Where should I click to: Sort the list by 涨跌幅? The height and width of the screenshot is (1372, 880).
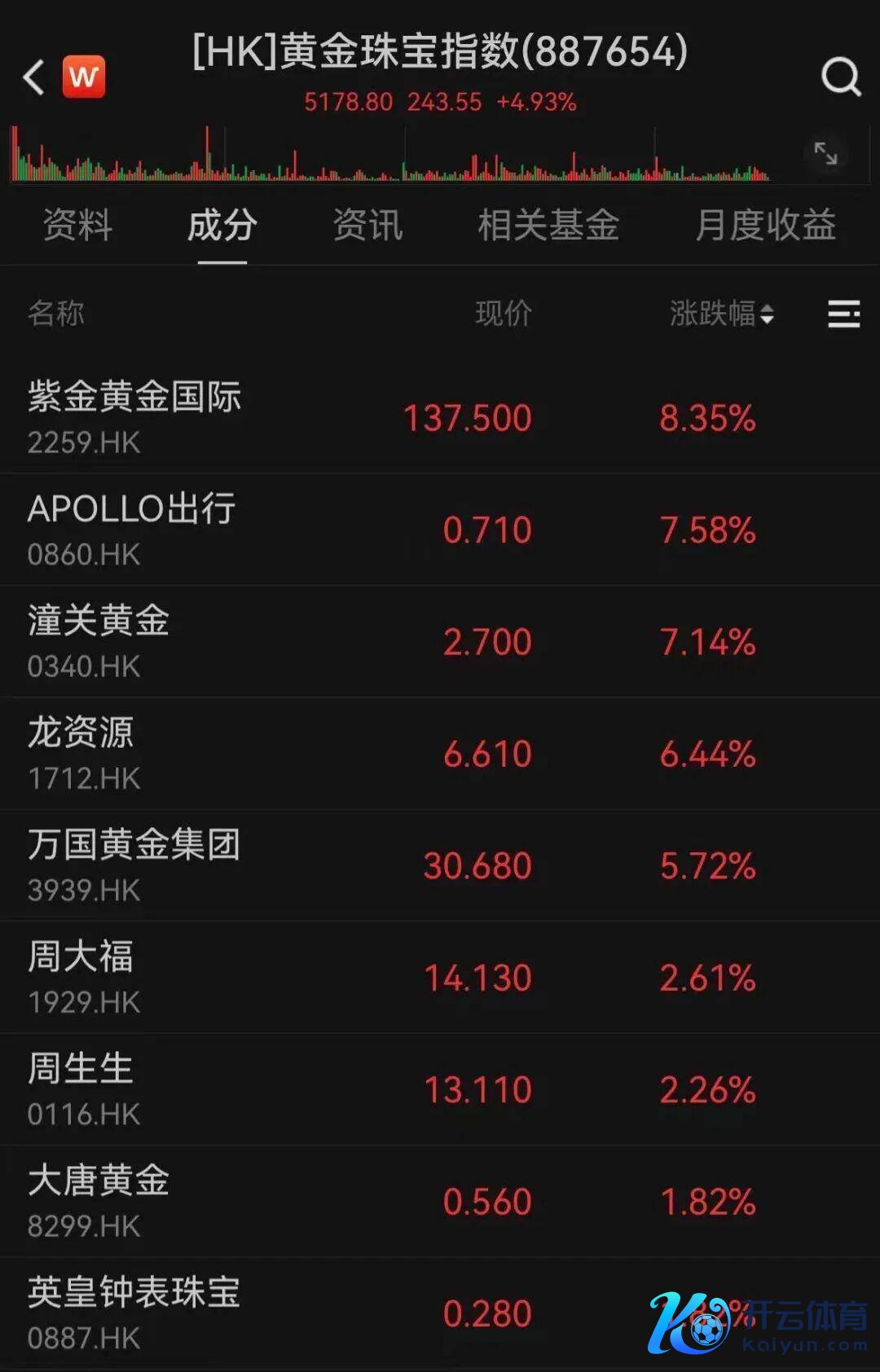click(721, 314)
